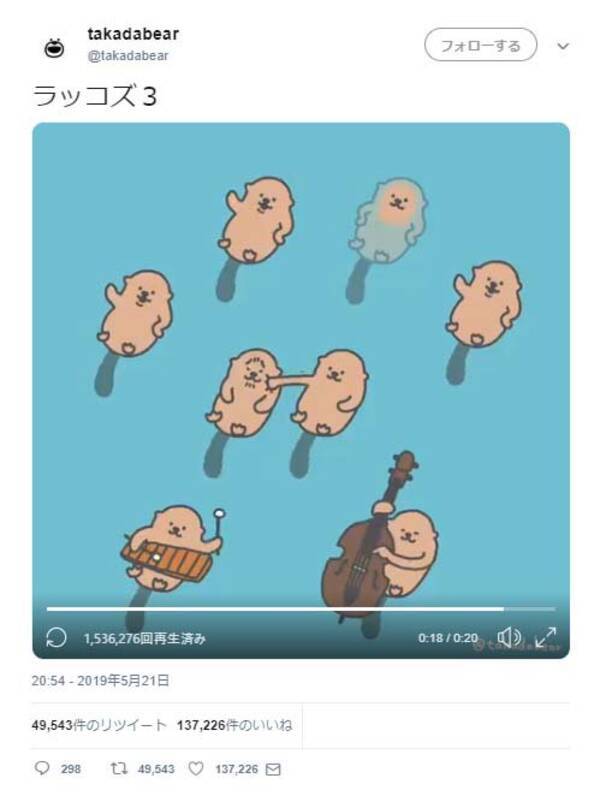Open takadabear's profile avatar
The width and height of the screenshot is (600, 796).
[x=55, y=47]
